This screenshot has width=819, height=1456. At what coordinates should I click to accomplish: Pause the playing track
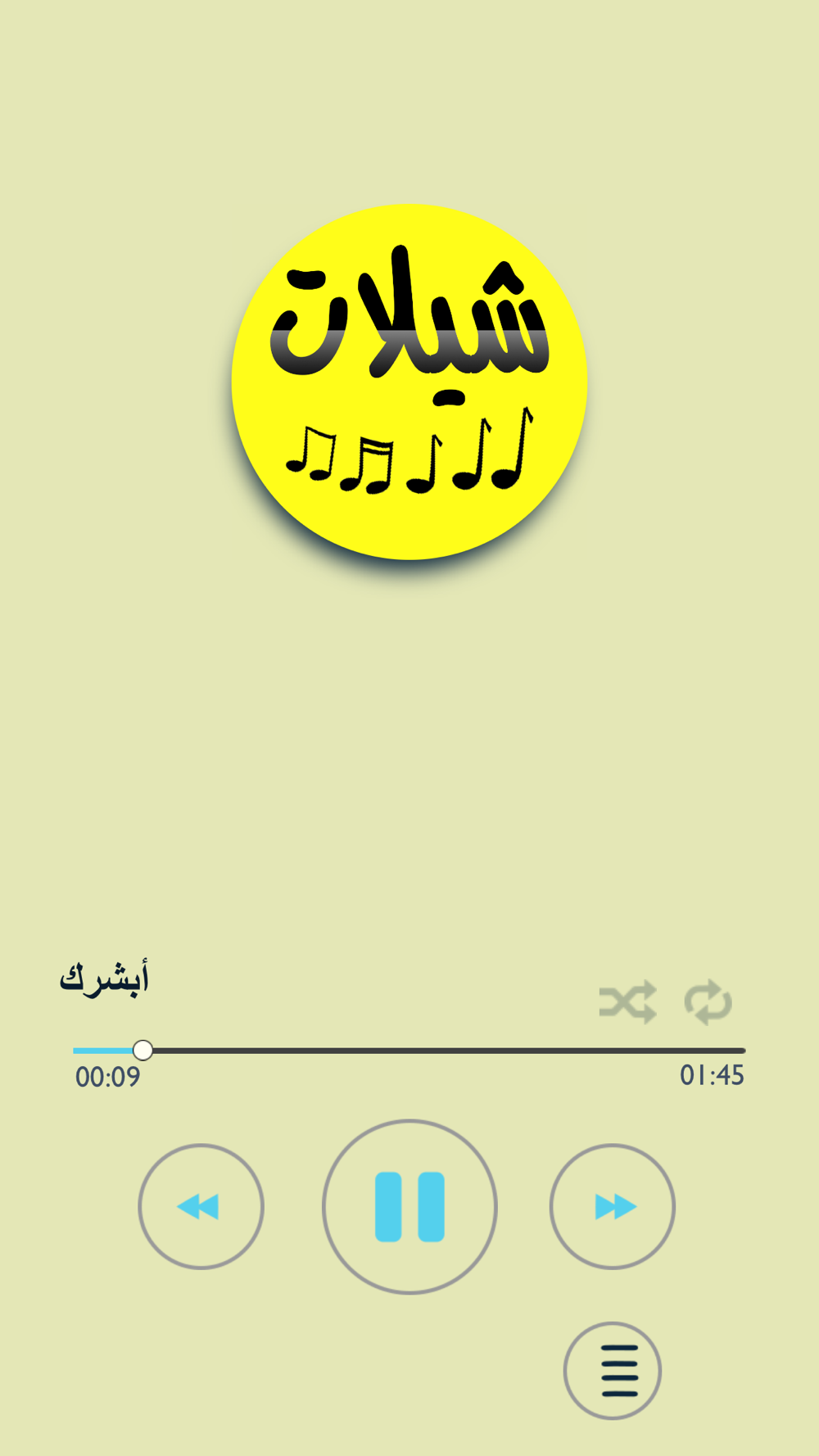pos(409,1206)
